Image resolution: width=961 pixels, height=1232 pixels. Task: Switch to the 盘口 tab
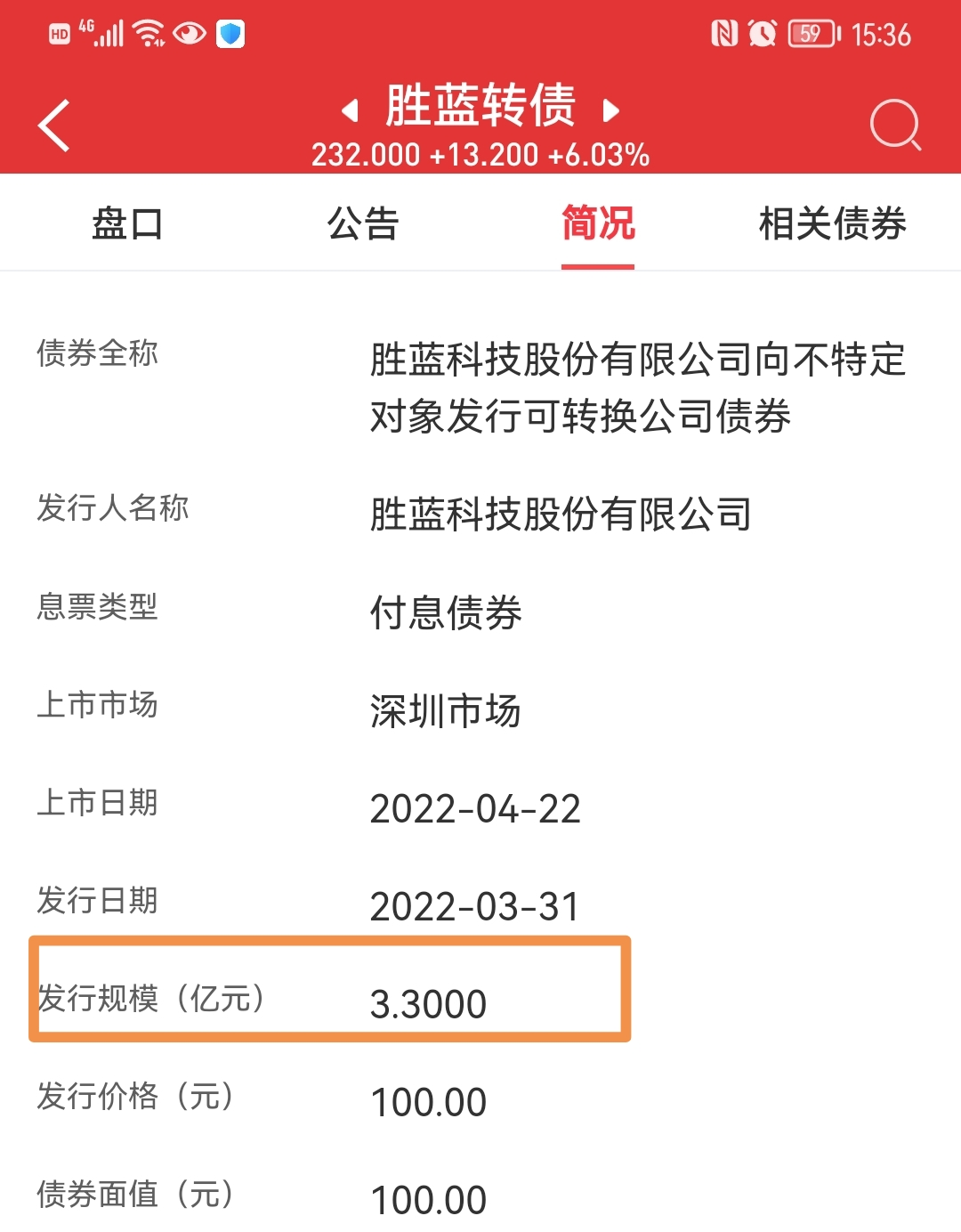(x=127, y=223)
